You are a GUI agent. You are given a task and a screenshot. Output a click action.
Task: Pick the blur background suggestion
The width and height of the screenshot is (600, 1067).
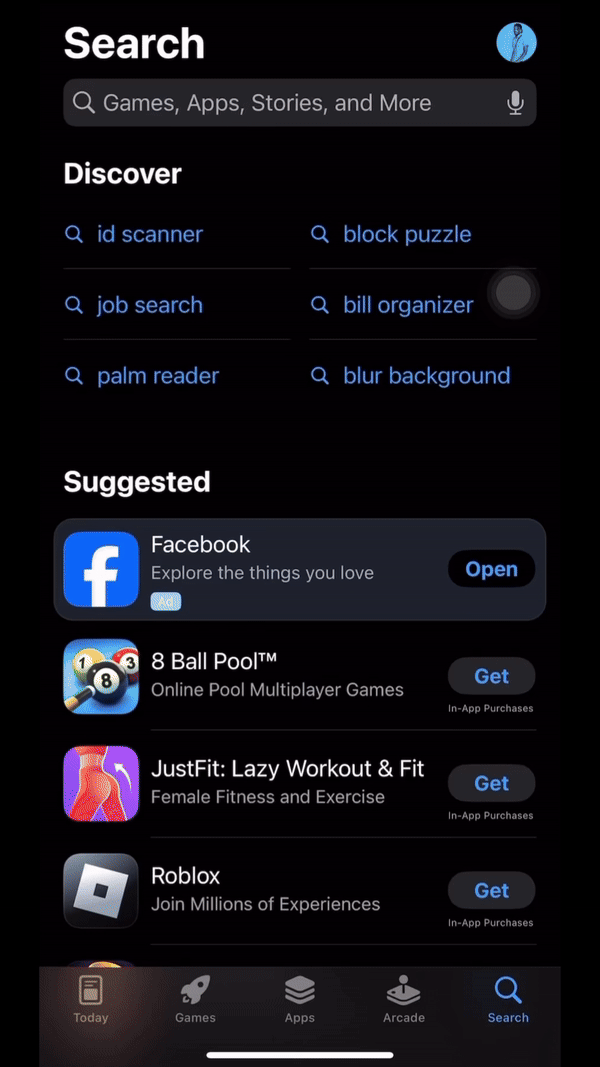click(426, 376)
